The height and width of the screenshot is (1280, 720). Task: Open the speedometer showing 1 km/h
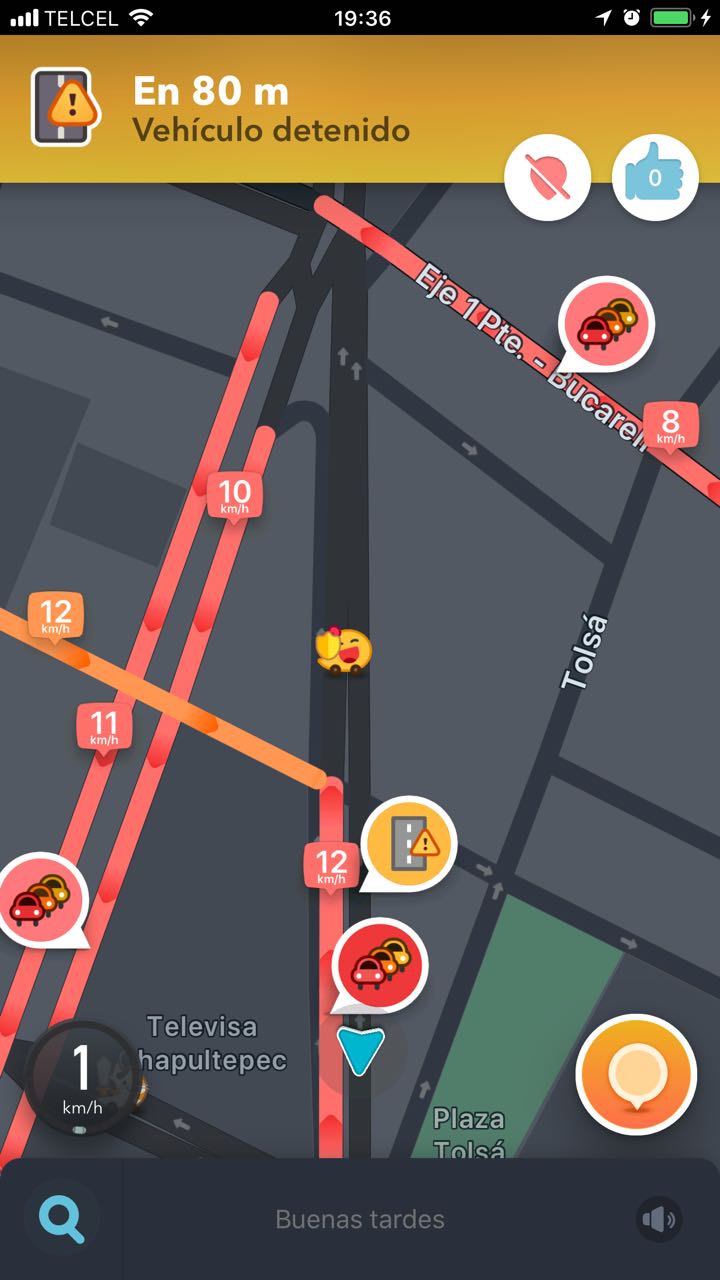tap(82, 1078)
